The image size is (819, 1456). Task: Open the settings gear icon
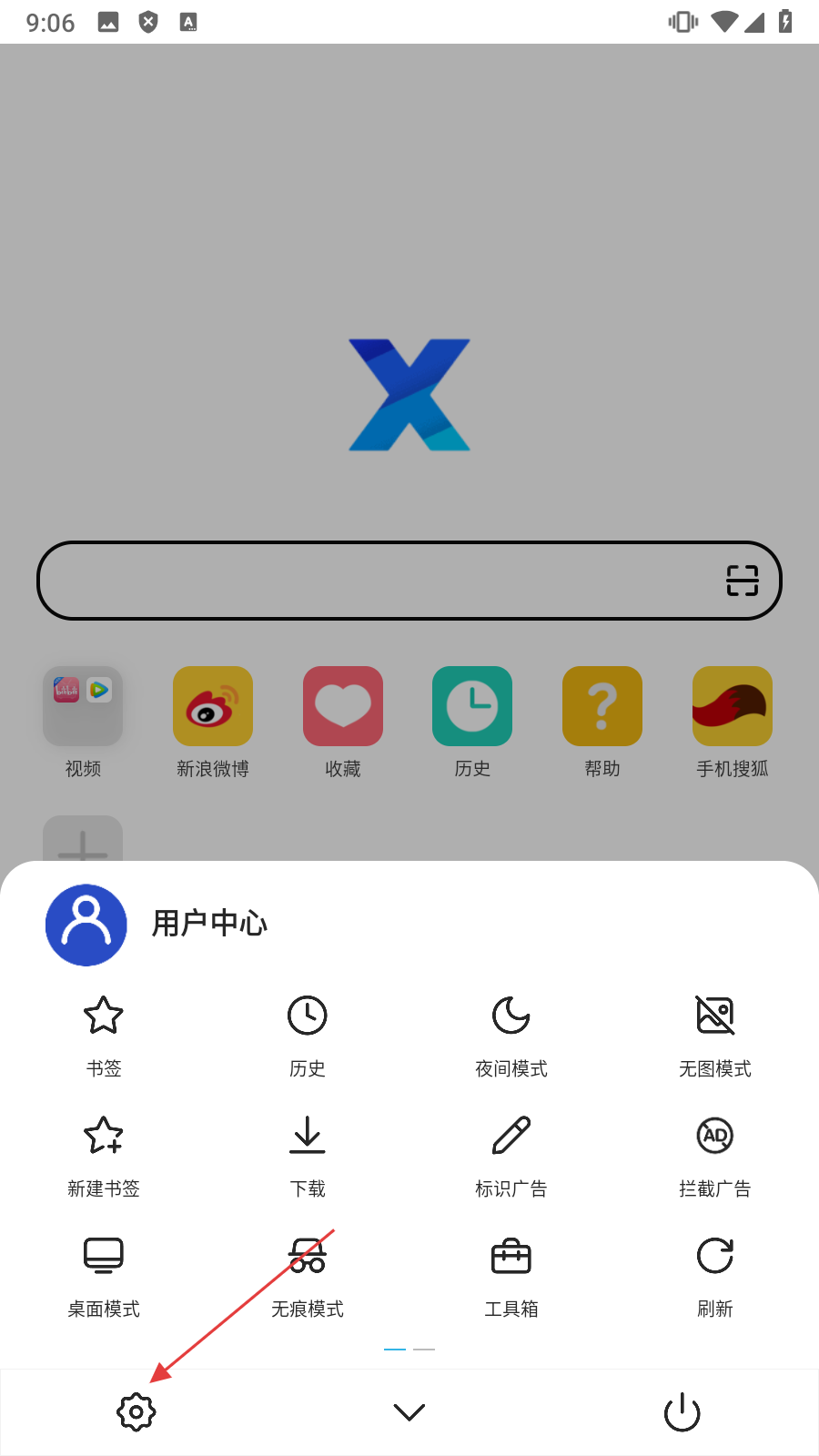136,1412
